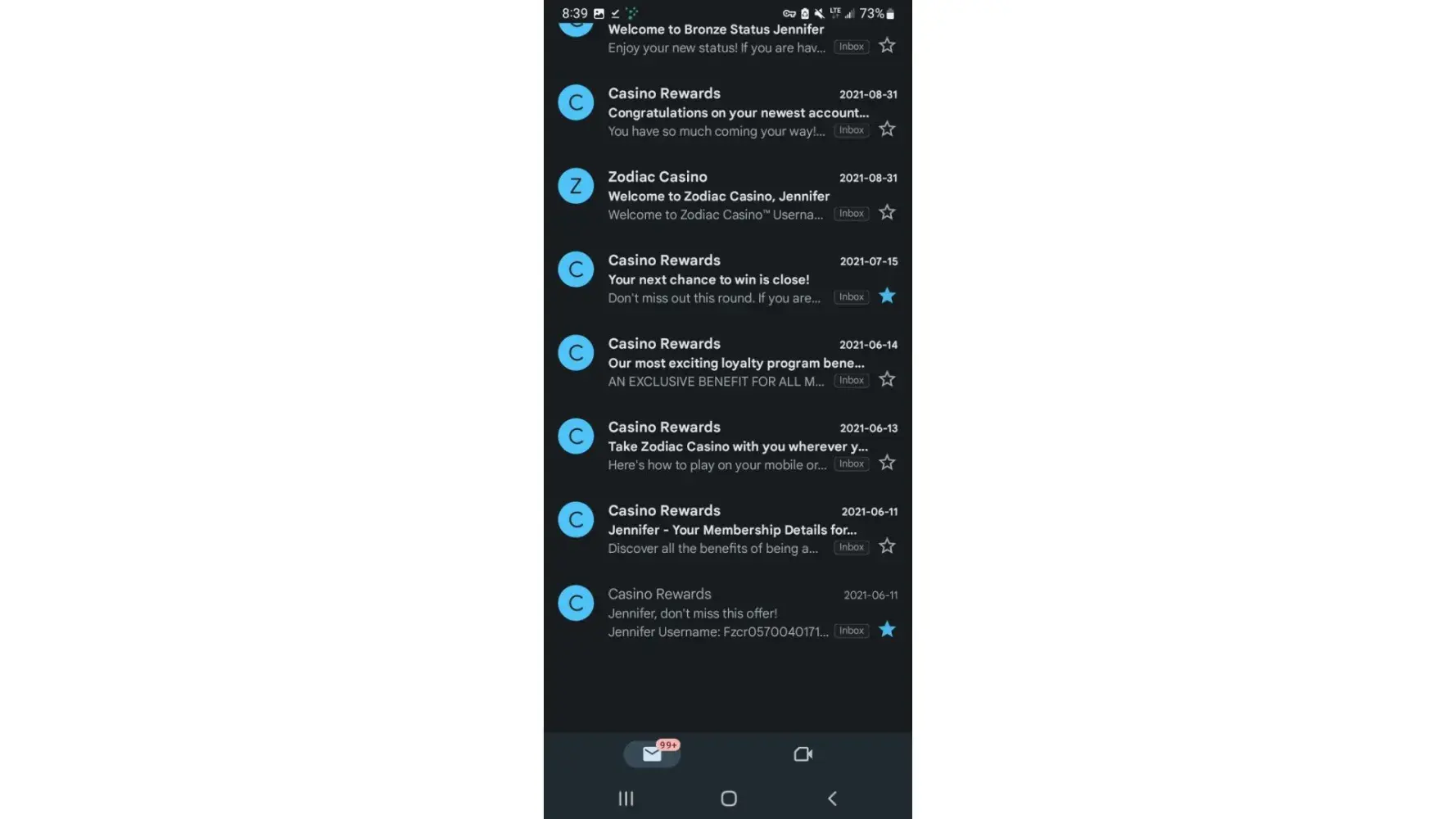The image size is (1456, 819).
Task: Go back using the system back button
Action: click(x=832, y=799)
